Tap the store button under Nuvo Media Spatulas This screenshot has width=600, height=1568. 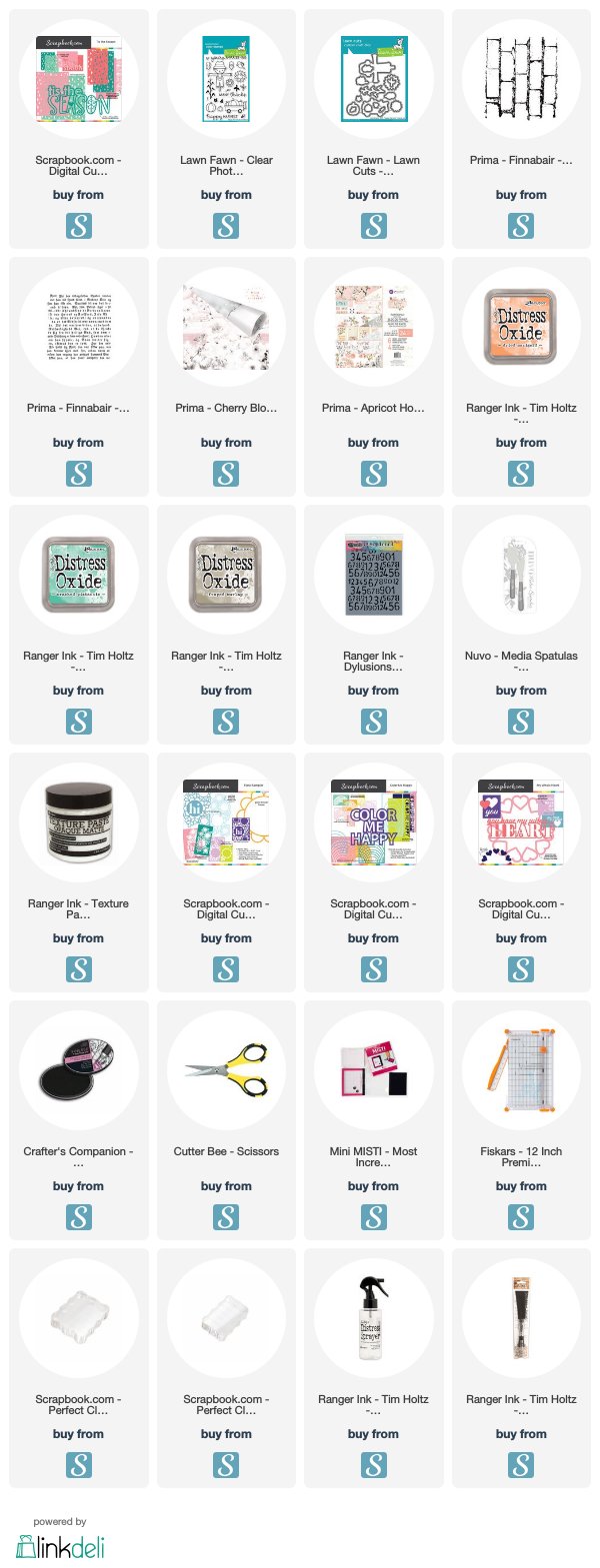(521, 723)
